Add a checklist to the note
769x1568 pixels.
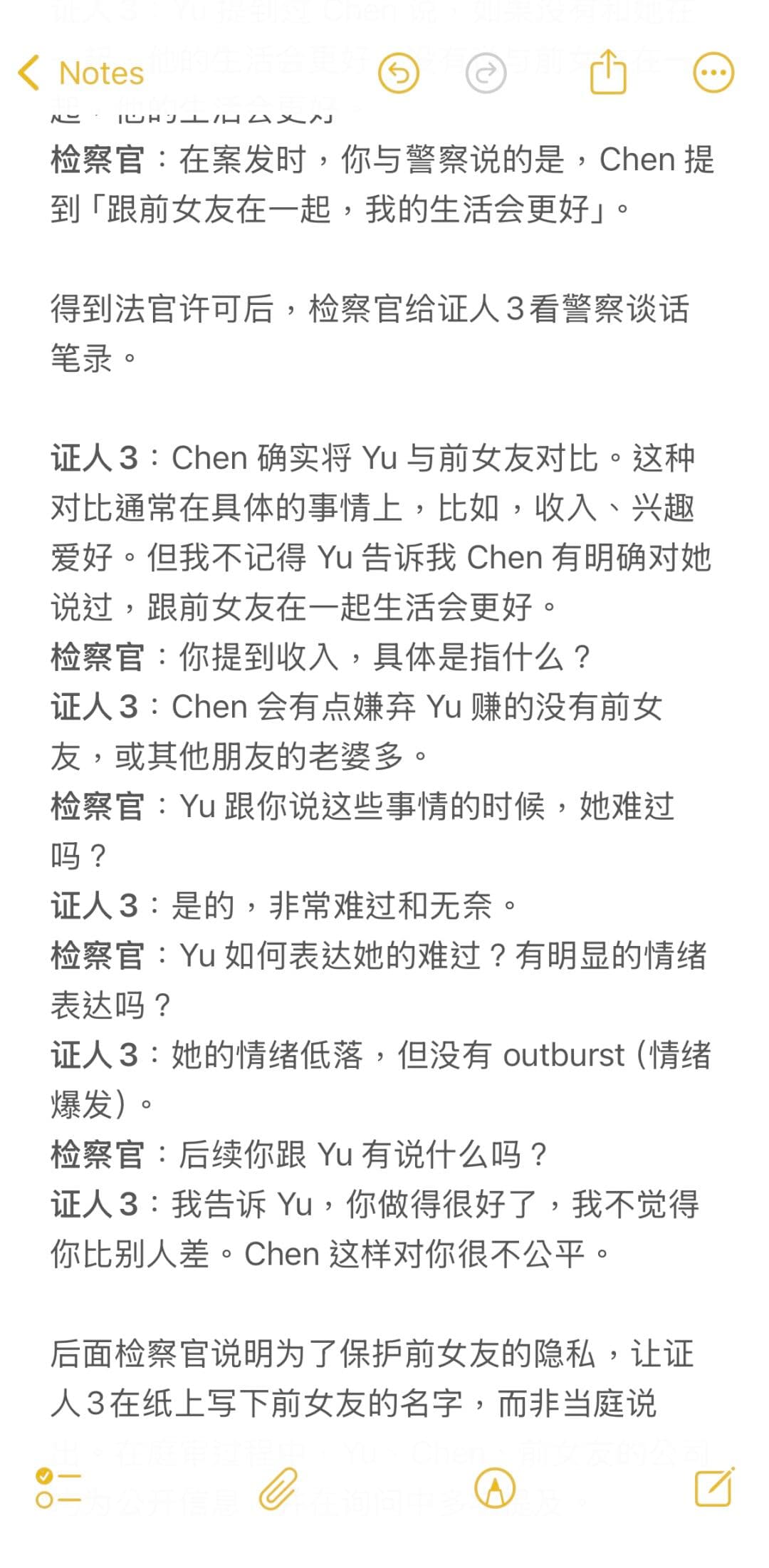(x=58, y=1487)
